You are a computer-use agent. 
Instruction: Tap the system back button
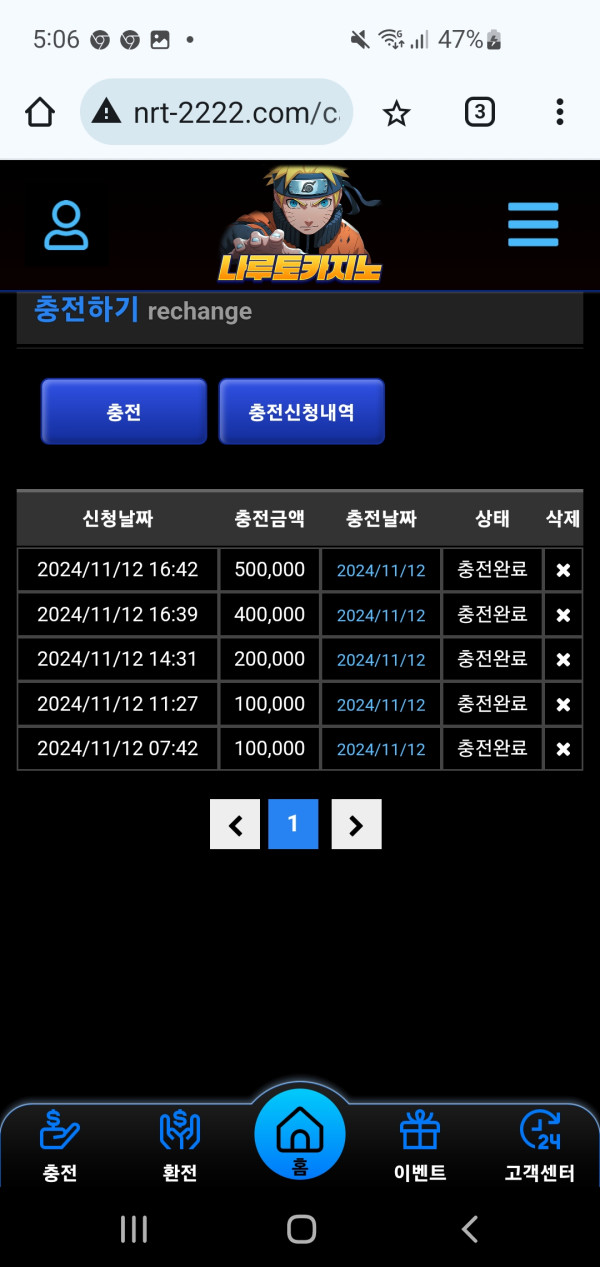[x=468, y=1229]
